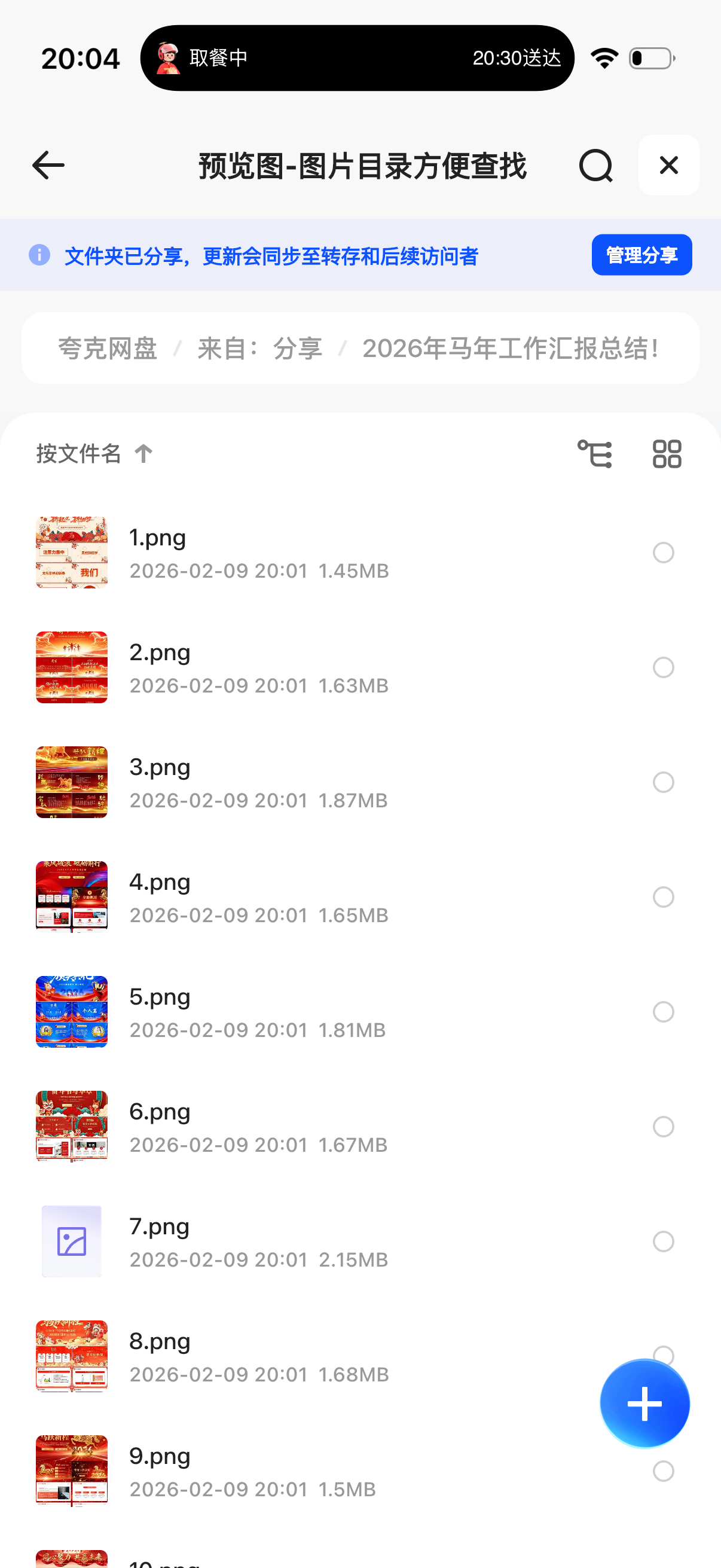Switch to grid view layout
The image size is (721, 1568).
[667, 454]
